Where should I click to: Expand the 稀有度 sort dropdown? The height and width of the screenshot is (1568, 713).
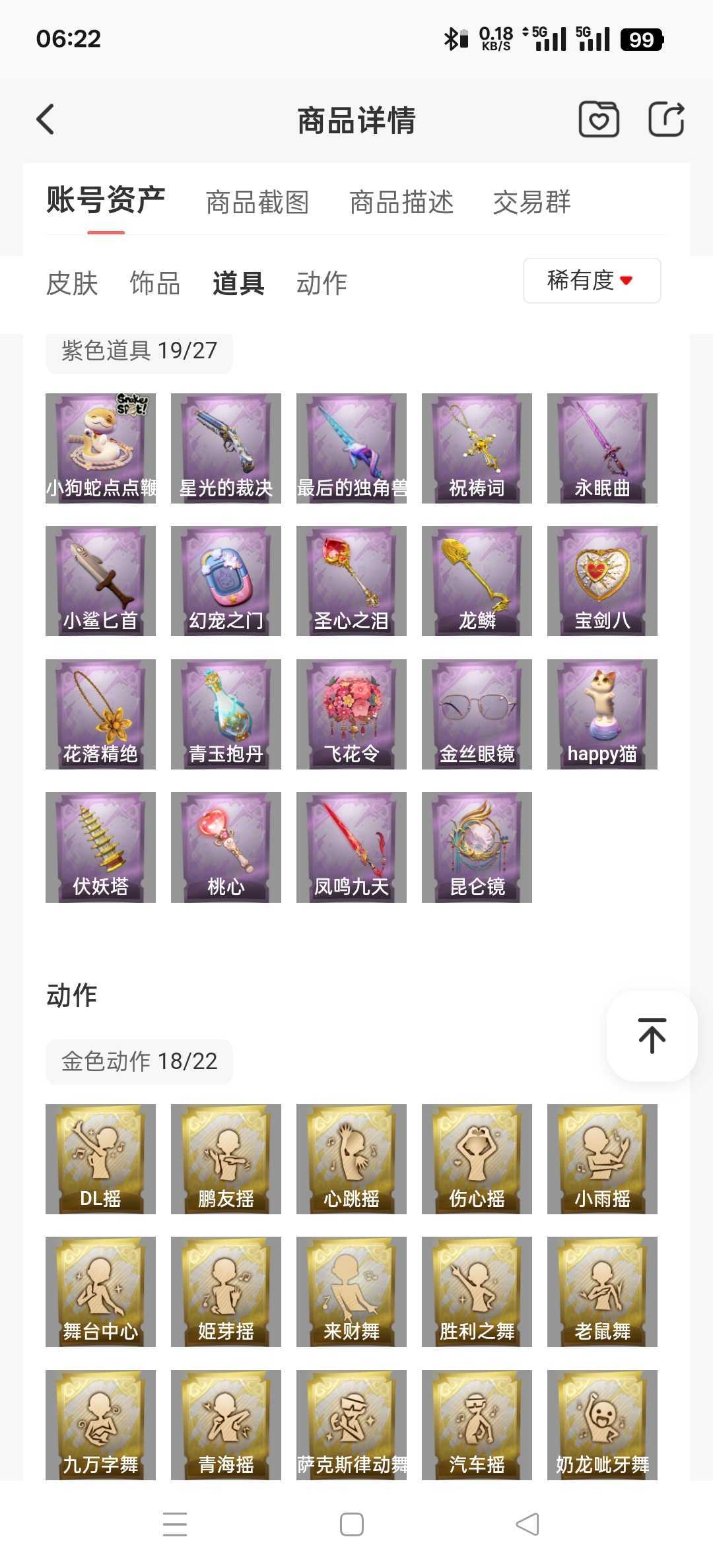[592, 280]
